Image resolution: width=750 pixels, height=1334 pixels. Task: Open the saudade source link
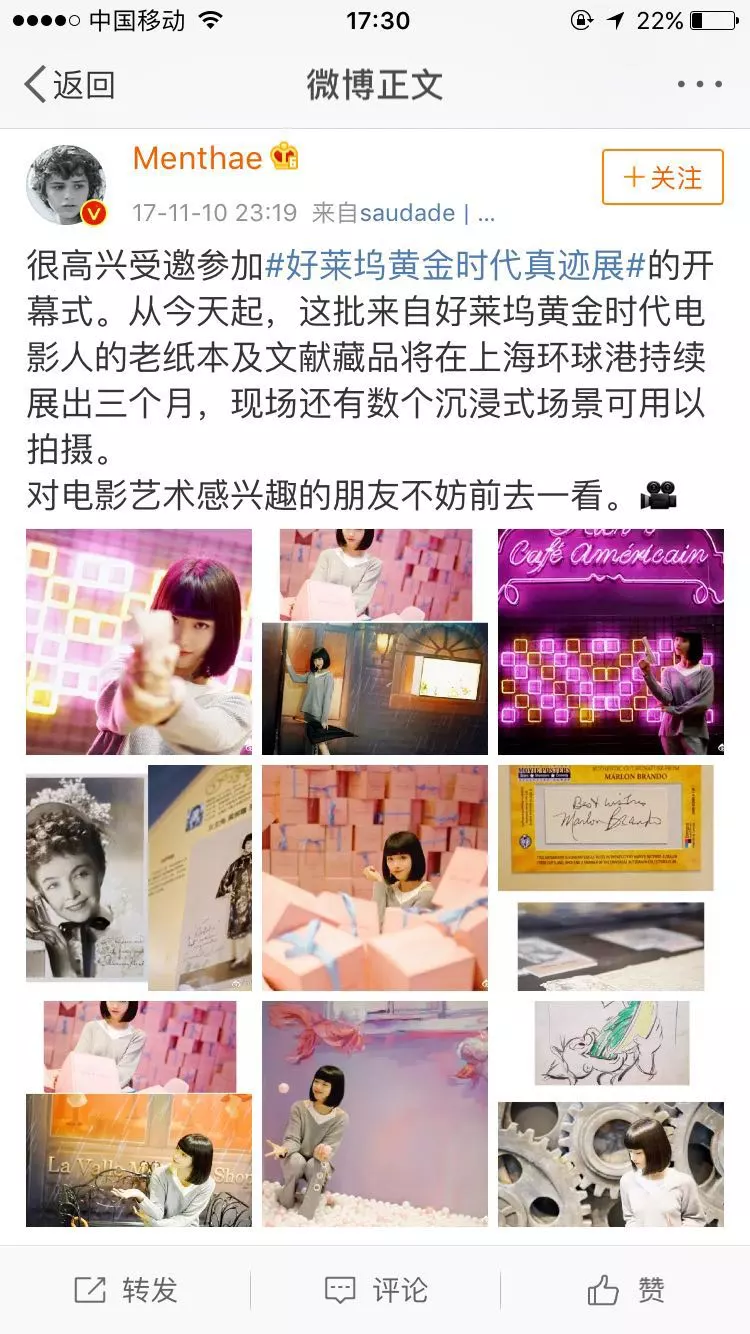point(407,212)
